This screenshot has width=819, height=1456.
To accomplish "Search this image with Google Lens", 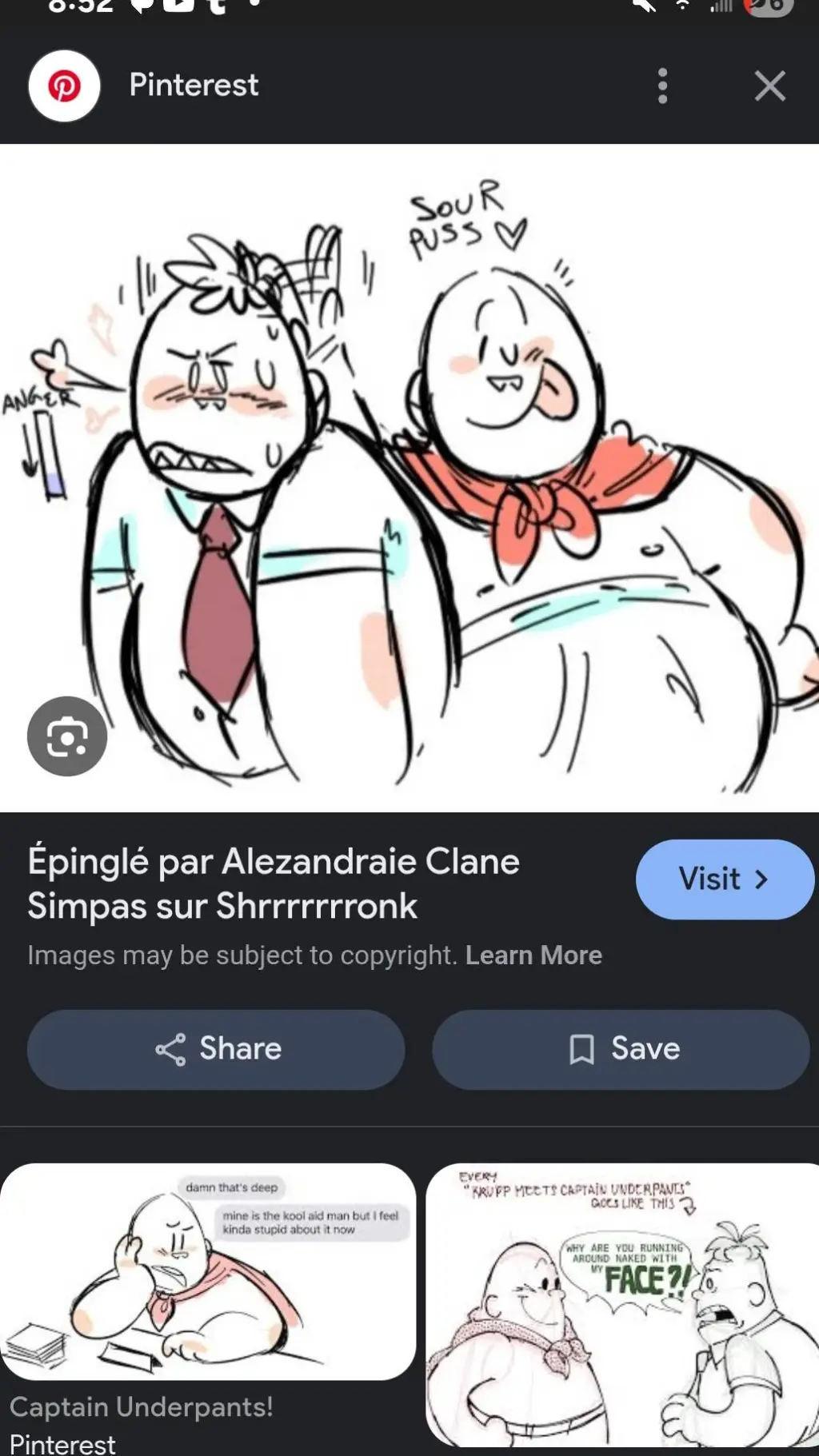I will (67, 736).
